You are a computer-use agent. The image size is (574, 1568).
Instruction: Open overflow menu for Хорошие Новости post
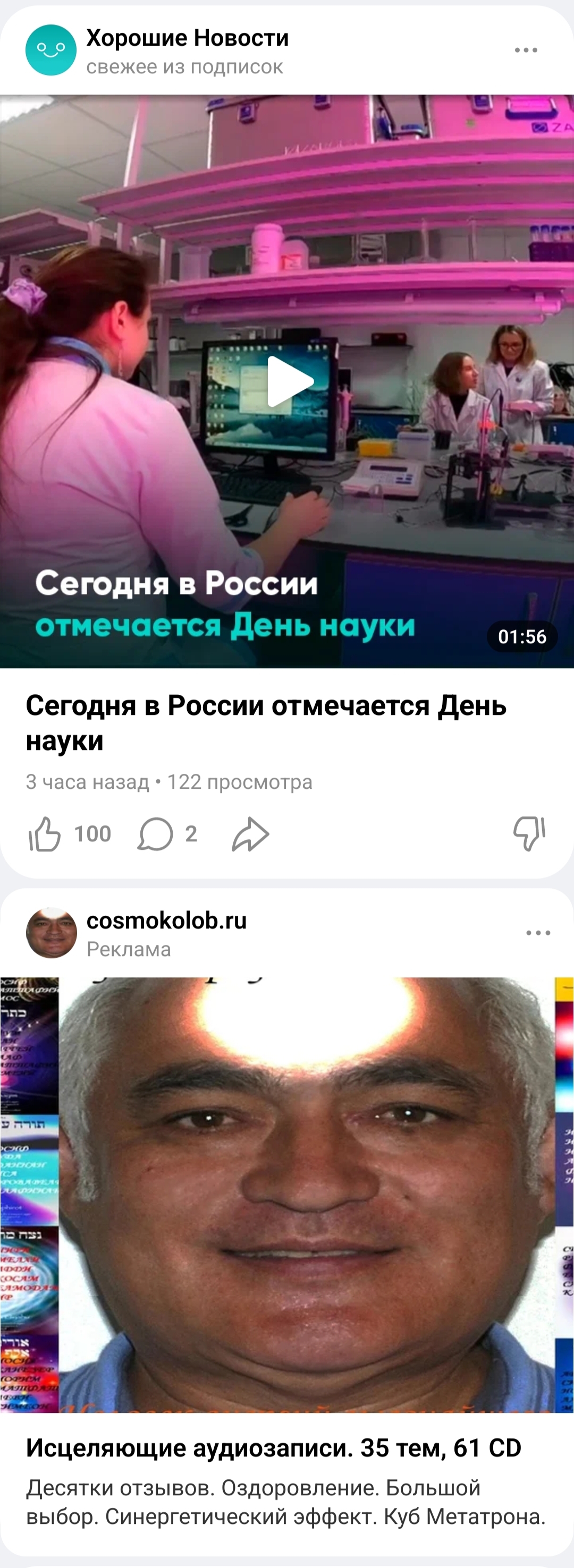click(x=525, y=50)
